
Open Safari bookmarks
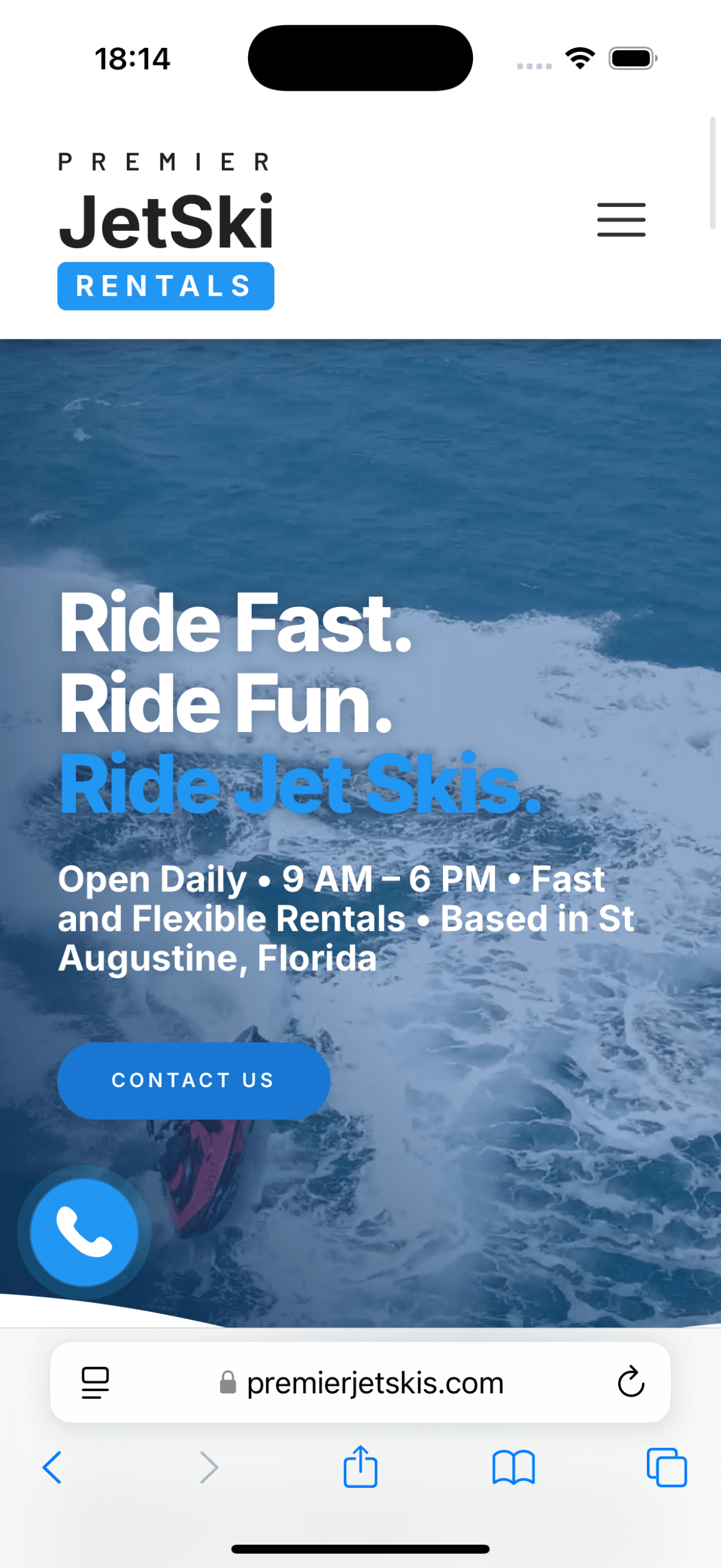coord(513,1468)
